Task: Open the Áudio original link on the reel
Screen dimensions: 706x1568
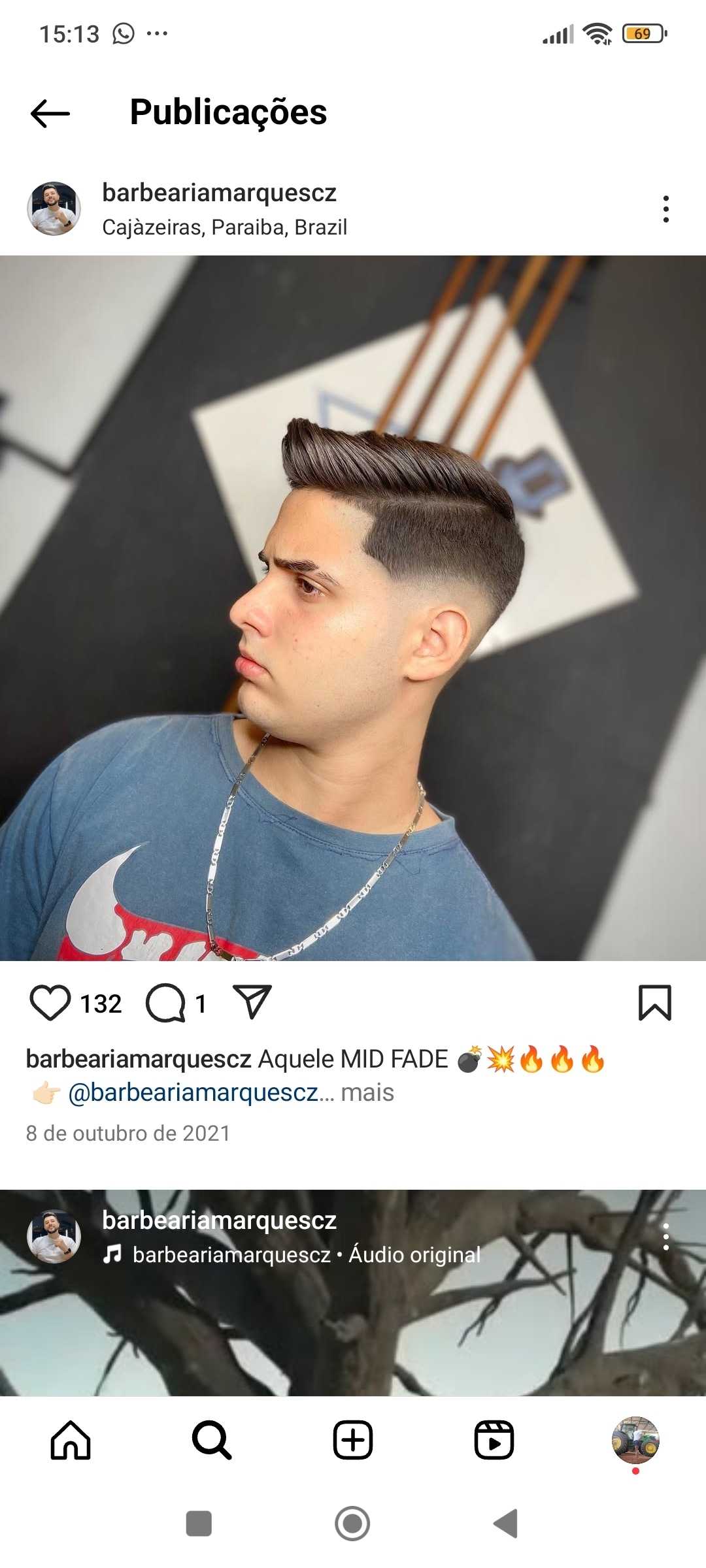Action: pyautogui.click(x=414, y=1254)
